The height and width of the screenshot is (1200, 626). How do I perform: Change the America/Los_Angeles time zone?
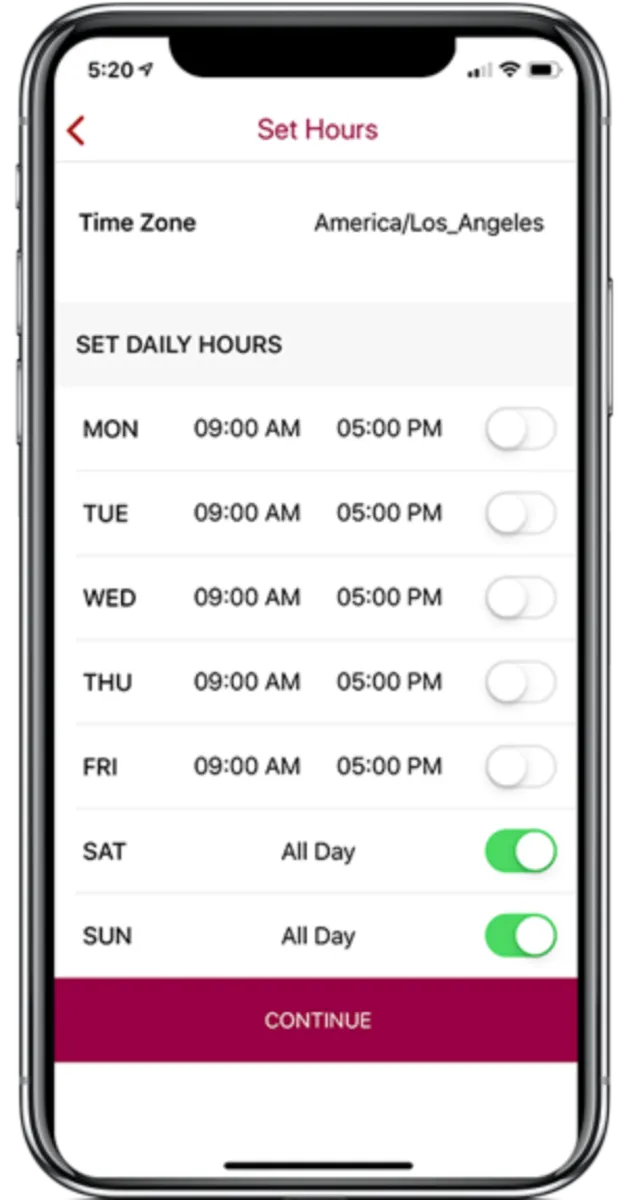click(x=429, y=223)
